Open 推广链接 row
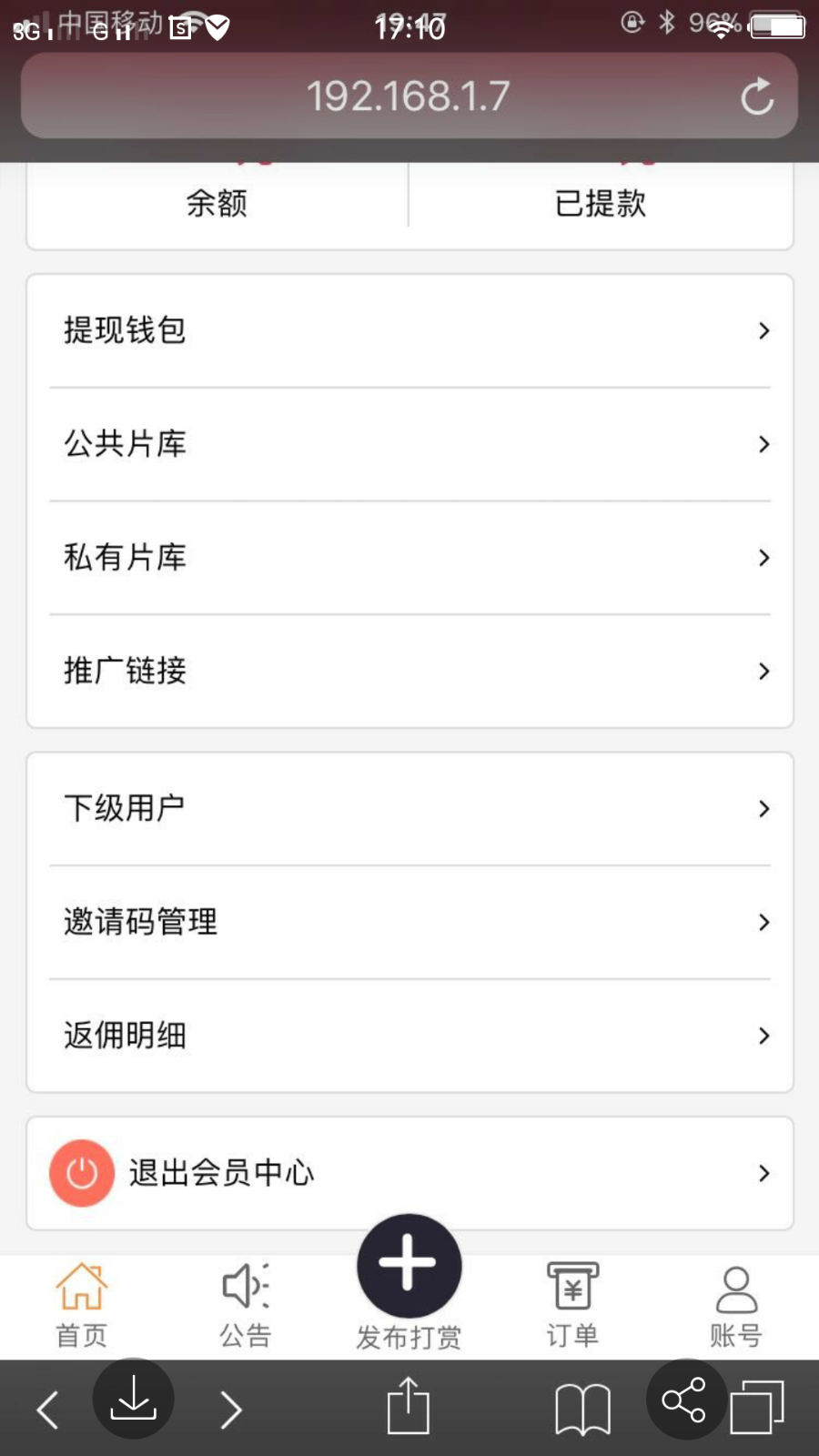This screenshot has width=819, height=1456. point(409,672)
